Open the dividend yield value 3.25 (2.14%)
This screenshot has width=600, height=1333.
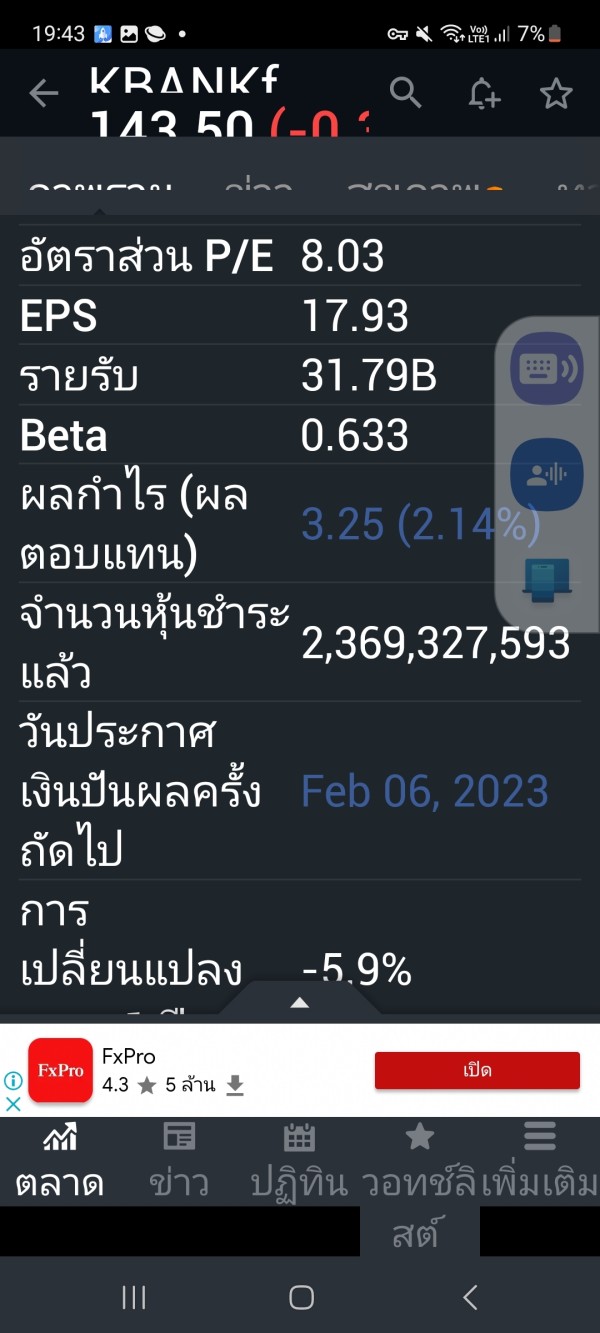[x=421, y=523]
